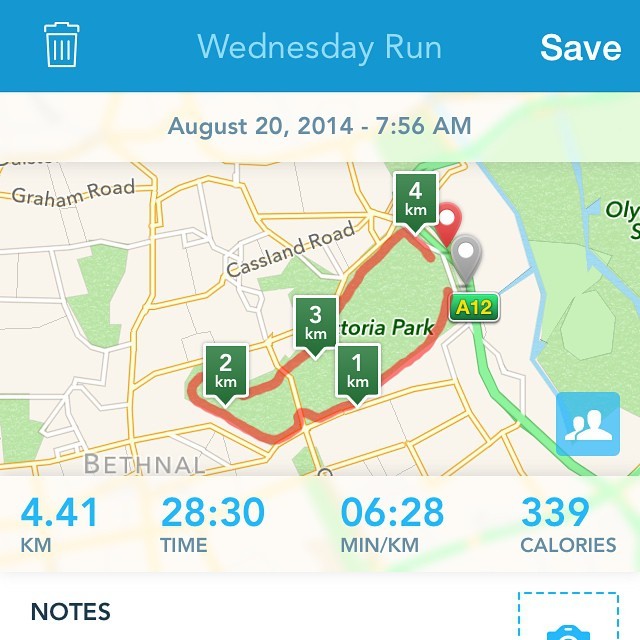Delete this run with the trash icon
The image size is (640, 640).
coord(61,46)
